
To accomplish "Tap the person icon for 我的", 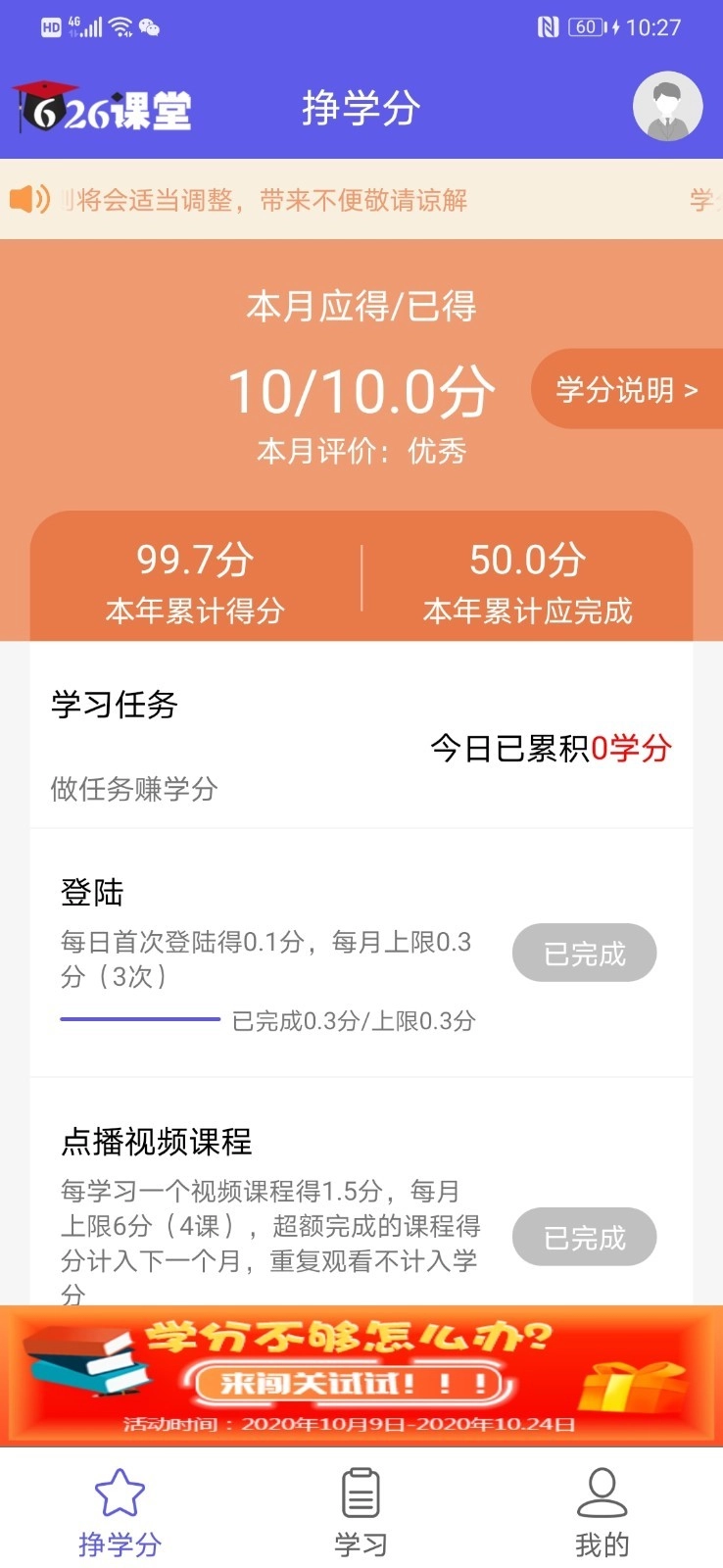I will (x=602, y=1493).
